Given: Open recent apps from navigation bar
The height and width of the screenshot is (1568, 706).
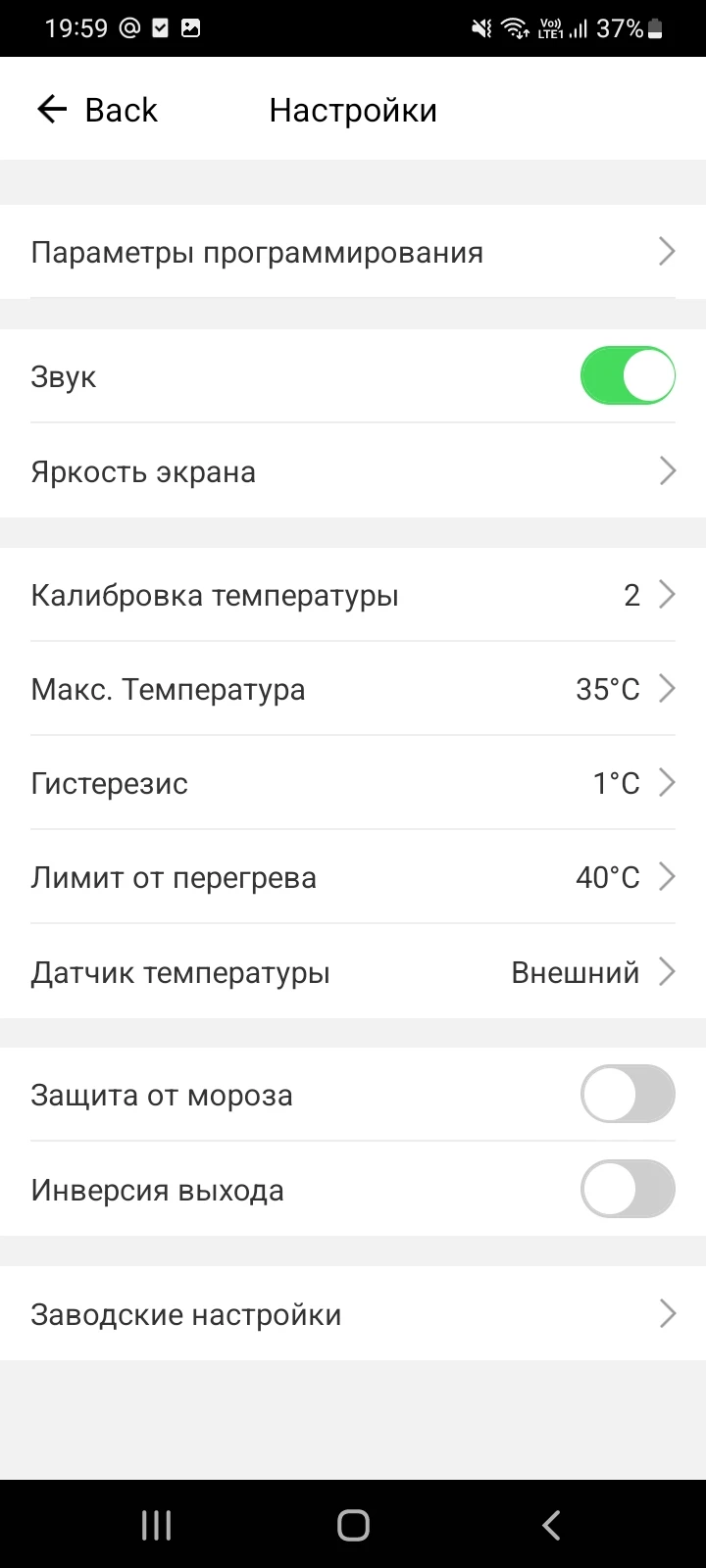Looking at the screenshot, I should point(157,1525).
